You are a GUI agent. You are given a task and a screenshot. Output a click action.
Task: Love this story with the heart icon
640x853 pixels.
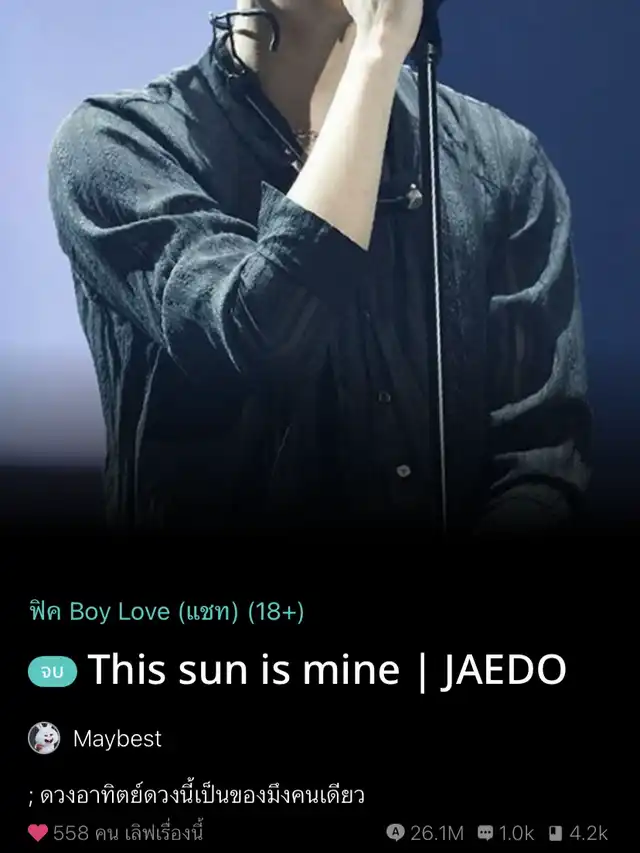(38, 832)
